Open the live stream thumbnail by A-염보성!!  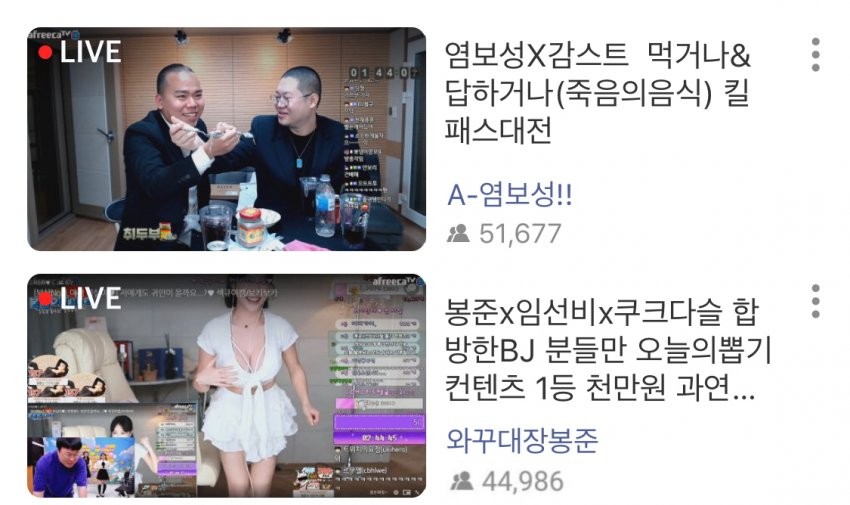point(226,138)
